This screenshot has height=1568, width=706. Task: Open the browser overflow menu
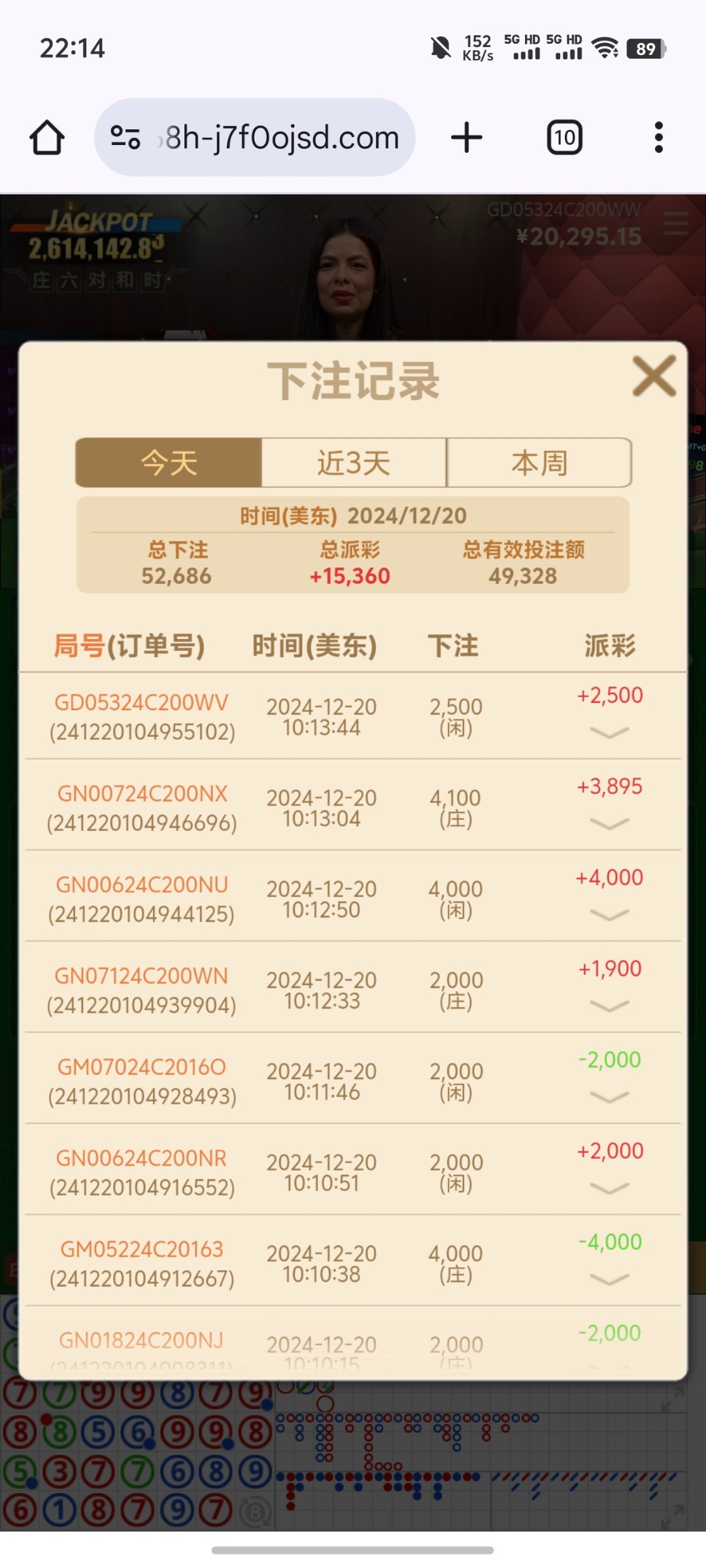658,138
